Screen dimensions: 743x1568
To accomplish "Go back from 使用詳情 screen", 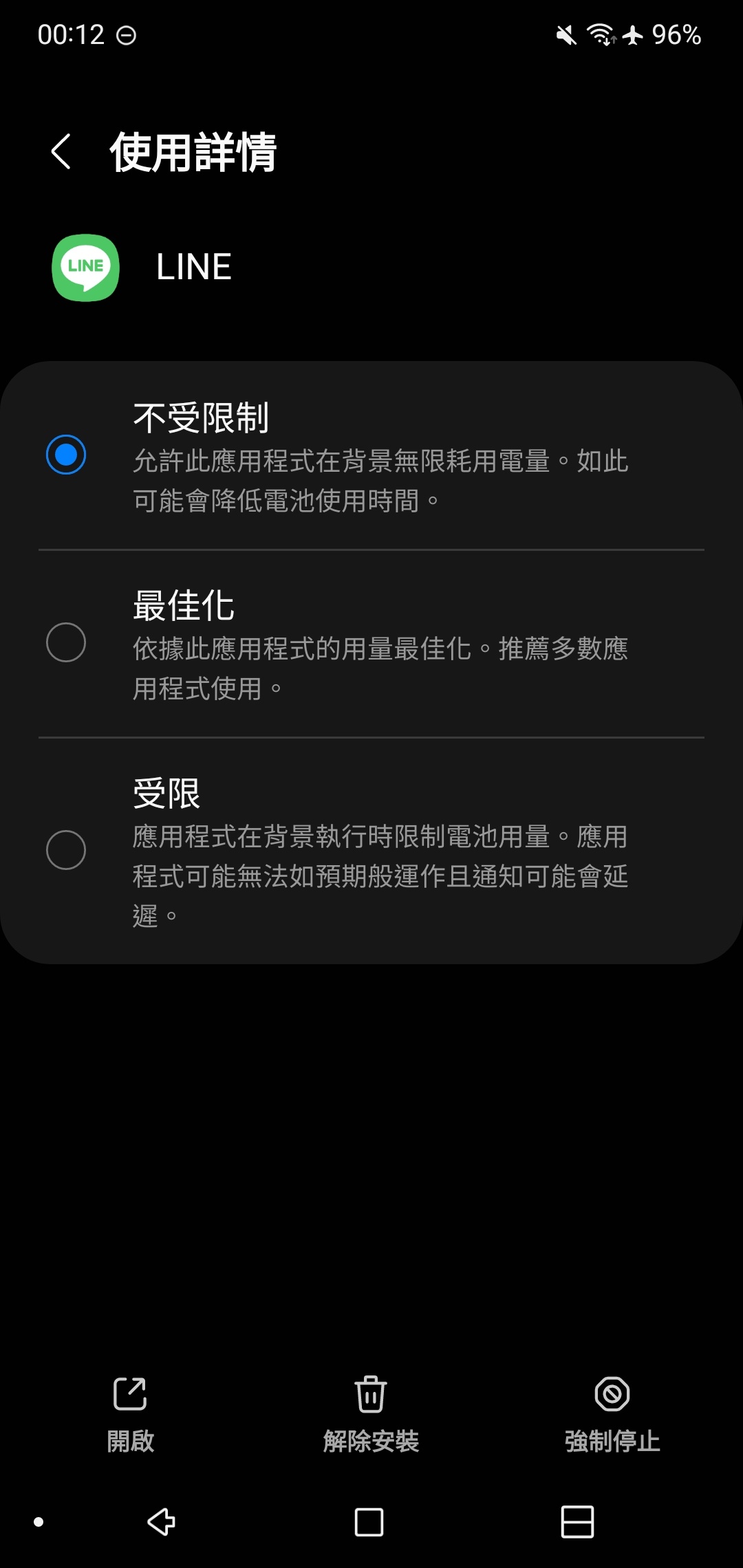I will pos(61,152).
